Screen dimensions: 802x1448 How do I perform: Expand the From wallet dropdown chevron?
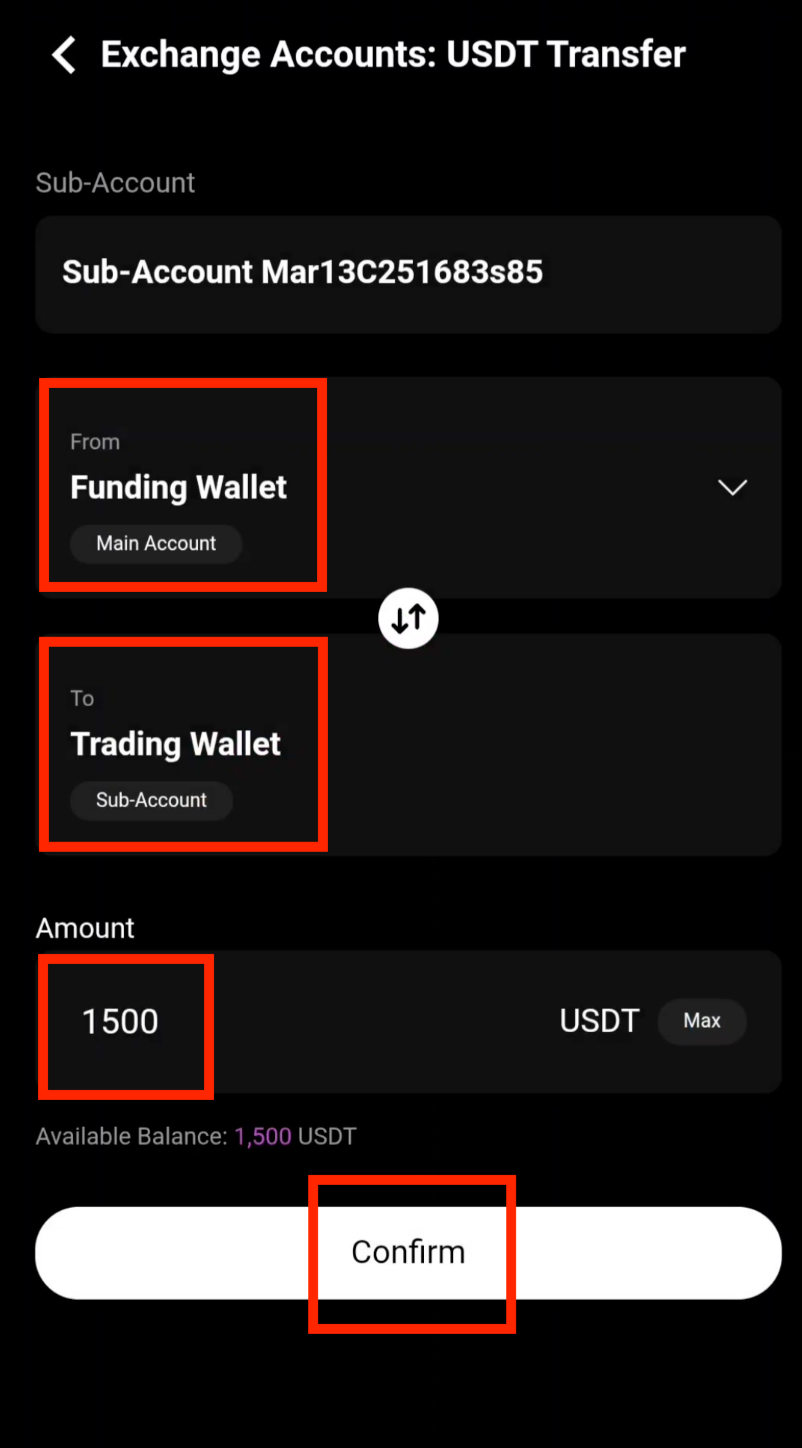(x=731, y=488)
